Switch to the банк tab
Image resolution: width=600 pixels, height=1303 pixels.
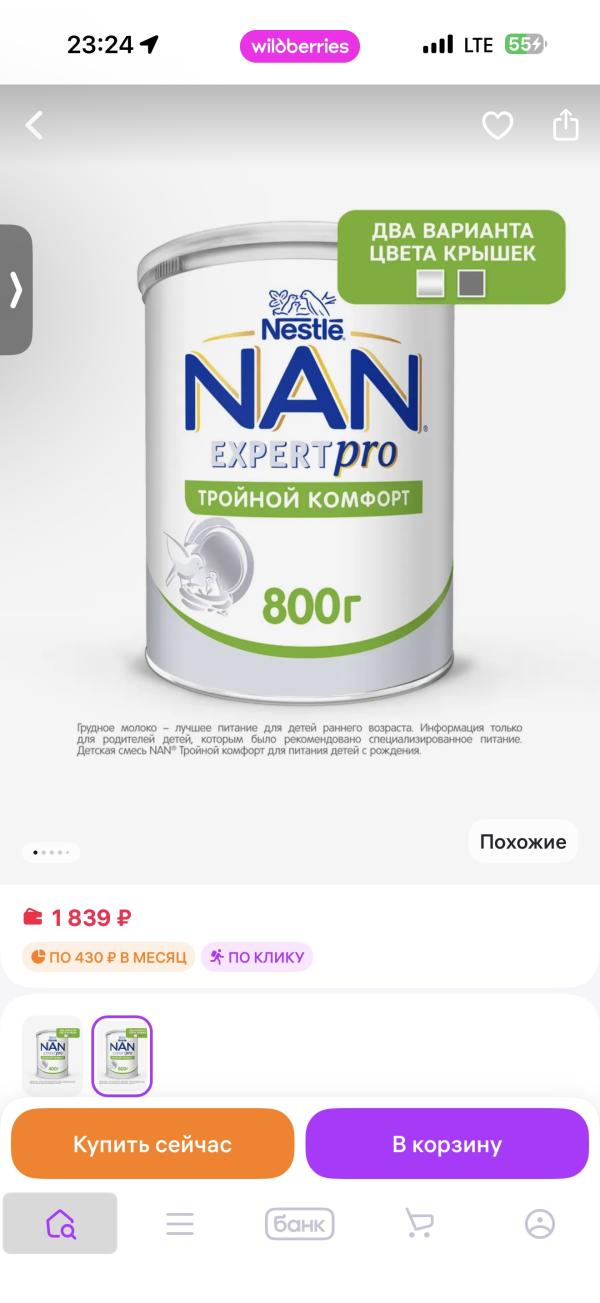299,1223
